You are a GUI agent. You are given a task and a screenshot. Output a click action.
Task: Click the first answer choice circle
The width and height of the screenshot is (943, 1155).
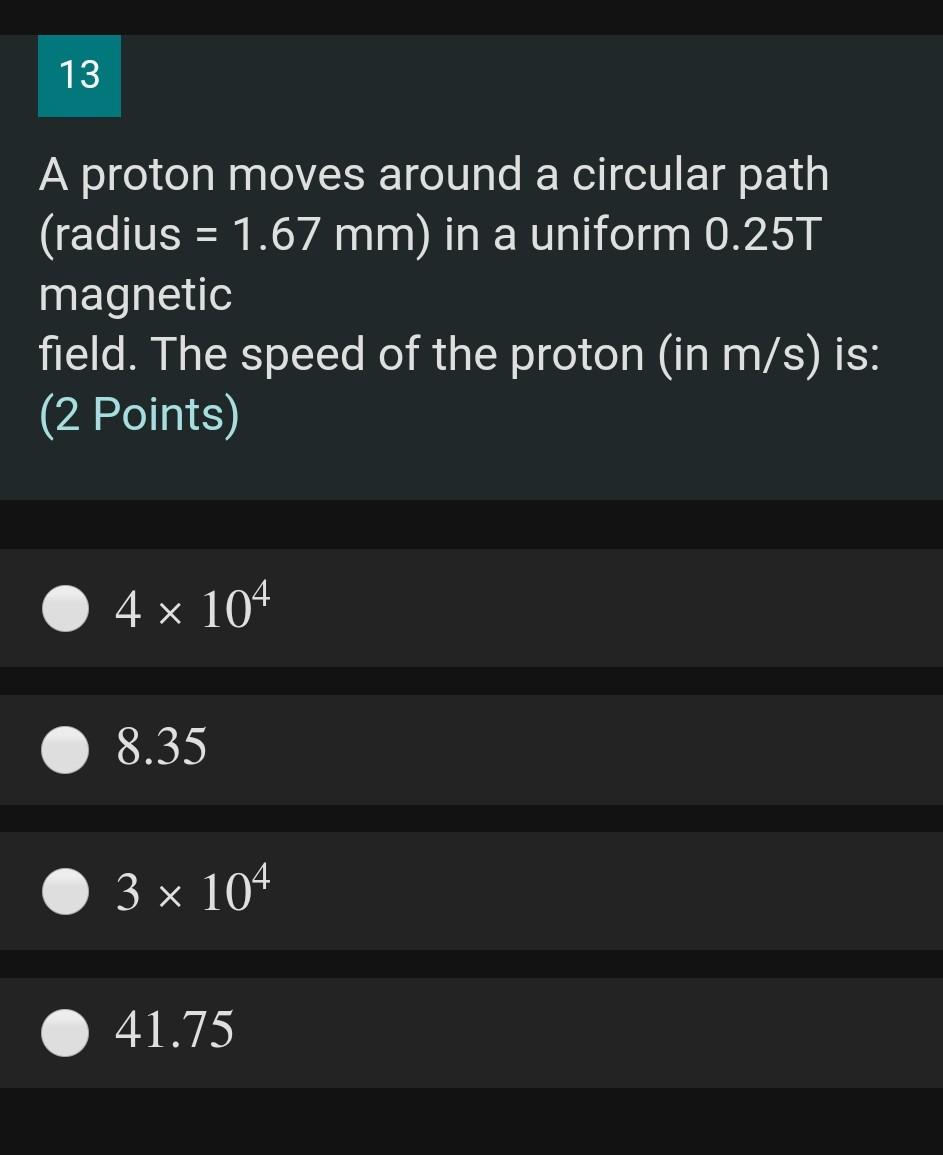pyautogui.click(x=65, y=608)
